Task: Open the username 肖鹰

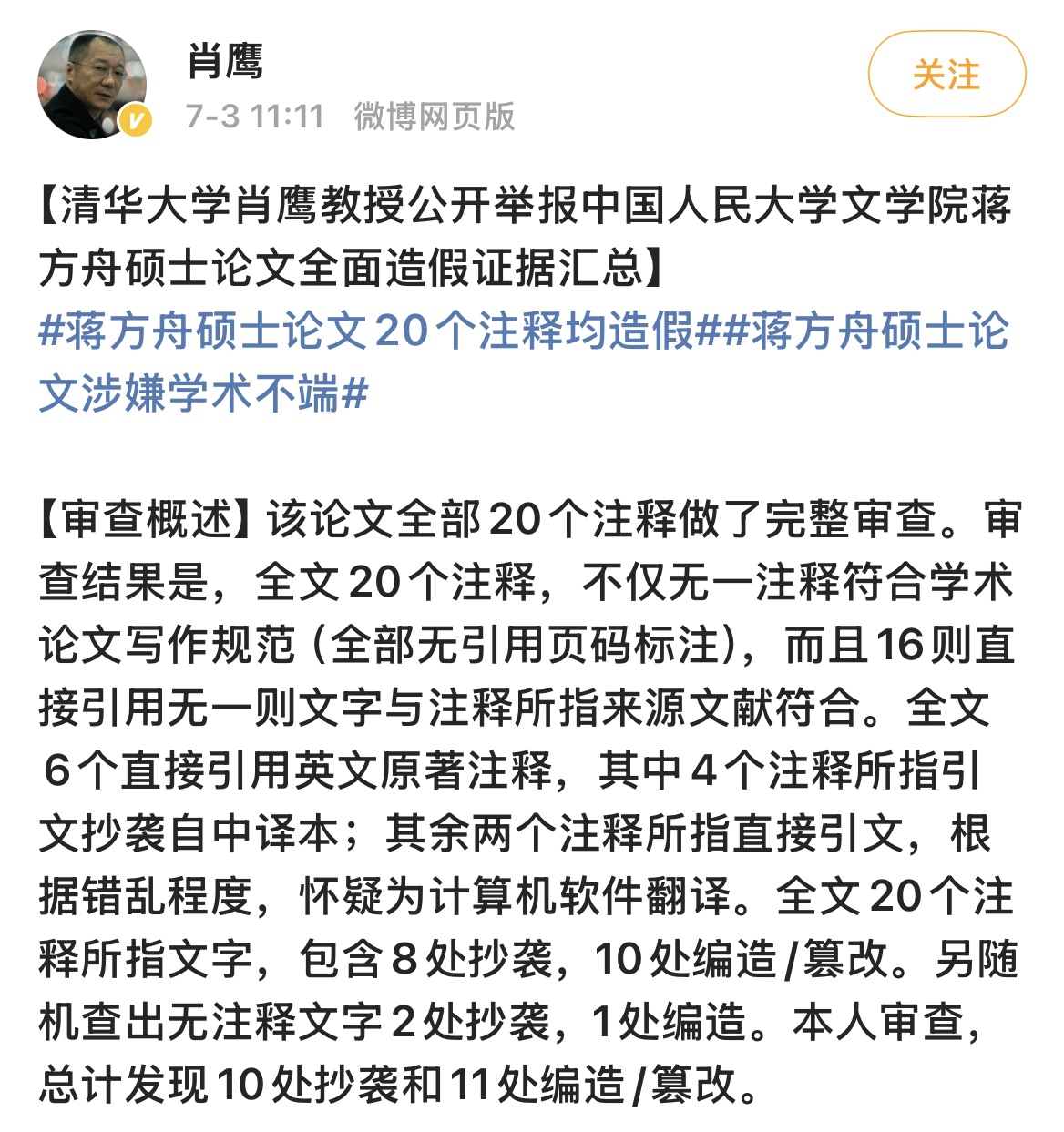Action: click(x=225, y=61)
